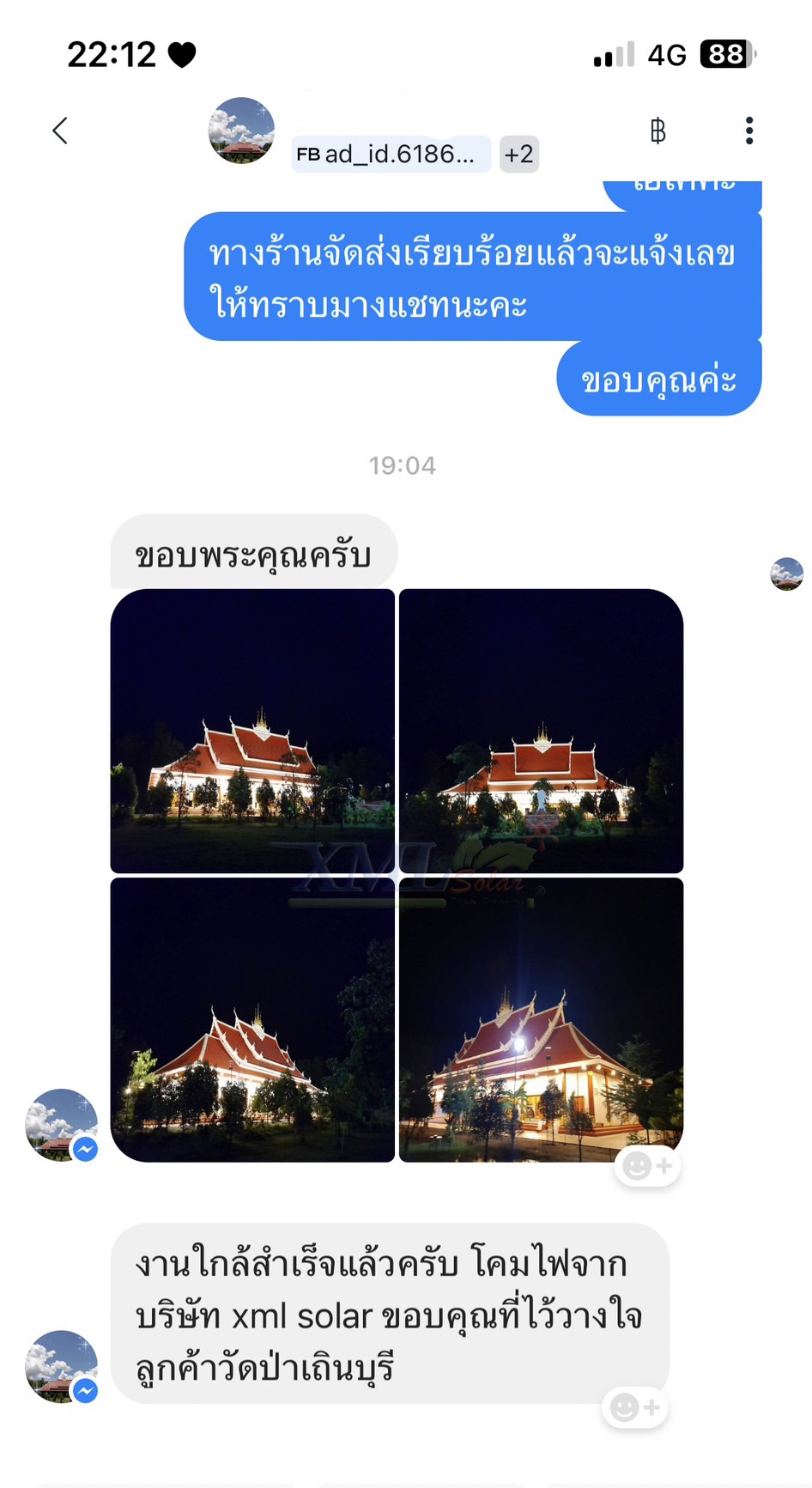This screenshot has width=812, height=1488.
Task: Open the Messenger badge on the sender's avatar
Action: coord(86,1148)
